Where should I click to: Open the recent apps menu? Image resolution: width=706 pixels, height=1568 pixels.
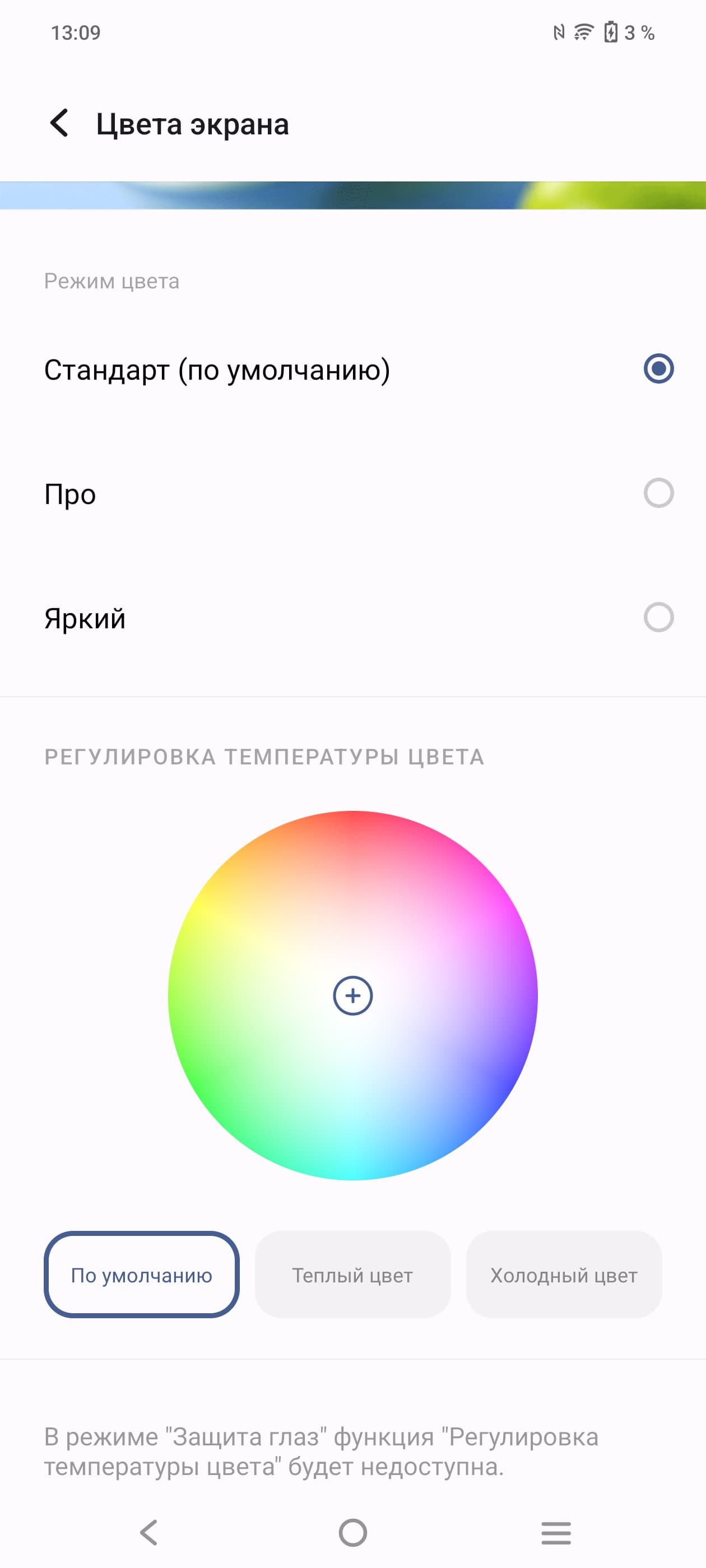[555, 1532]
